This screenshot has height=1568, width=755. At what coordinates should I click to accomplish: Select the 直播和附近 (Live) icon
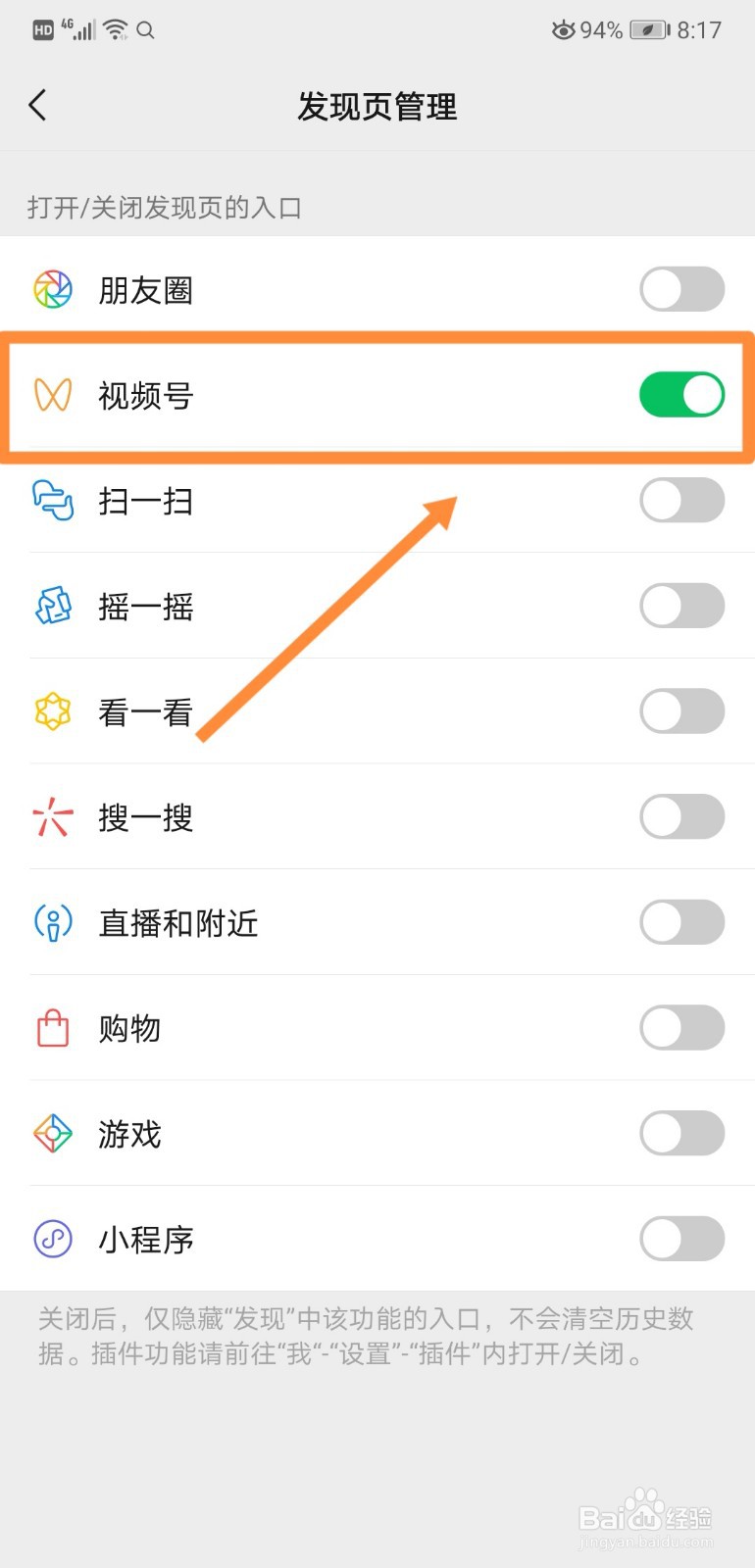[52, 922]
